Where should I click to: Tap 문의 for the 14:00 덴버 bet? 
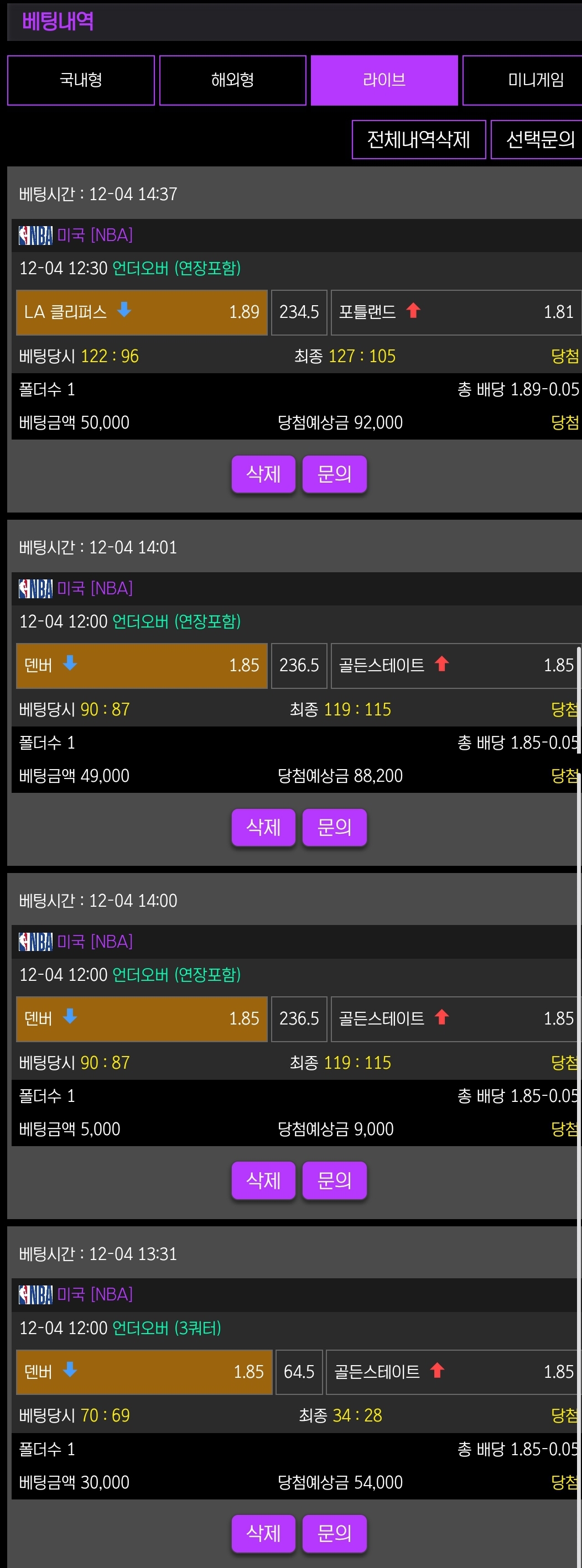334,1180
